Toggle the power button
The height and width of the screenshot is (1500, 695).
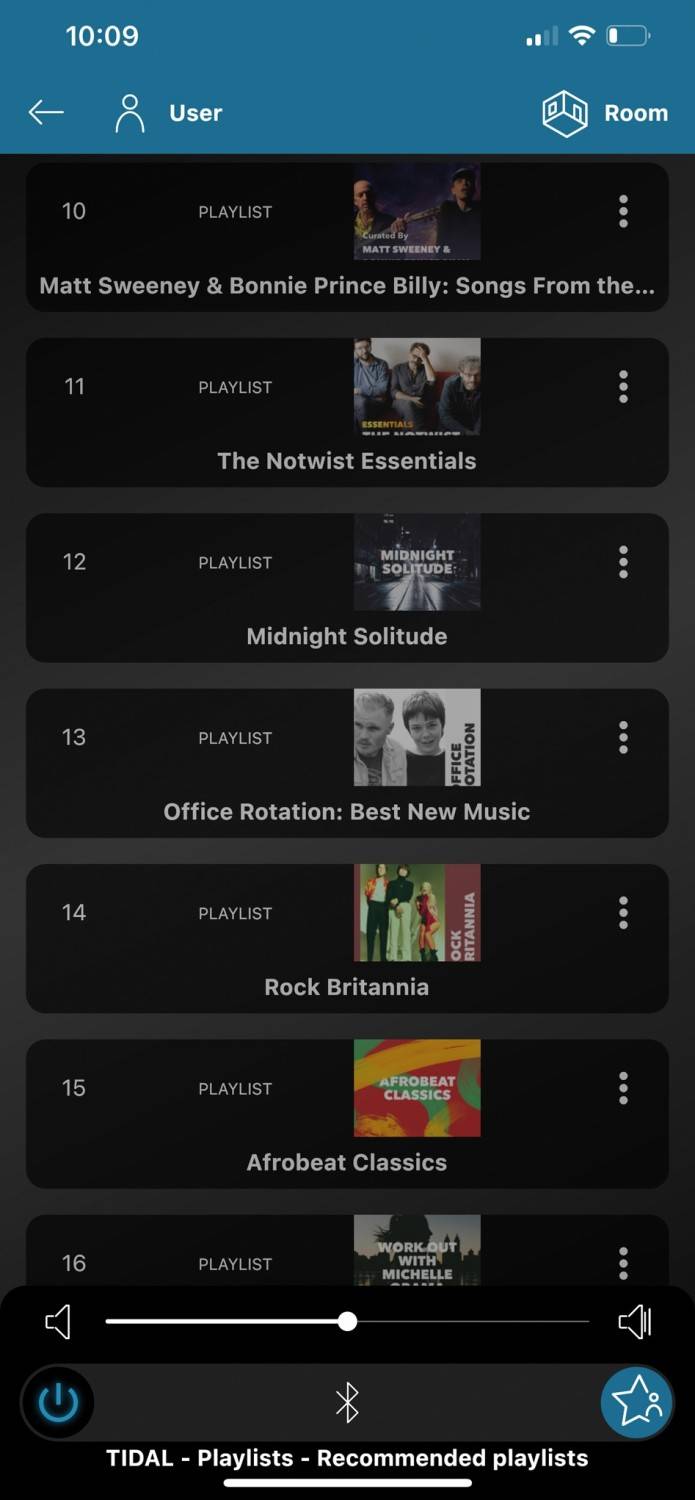point(58,1403)
